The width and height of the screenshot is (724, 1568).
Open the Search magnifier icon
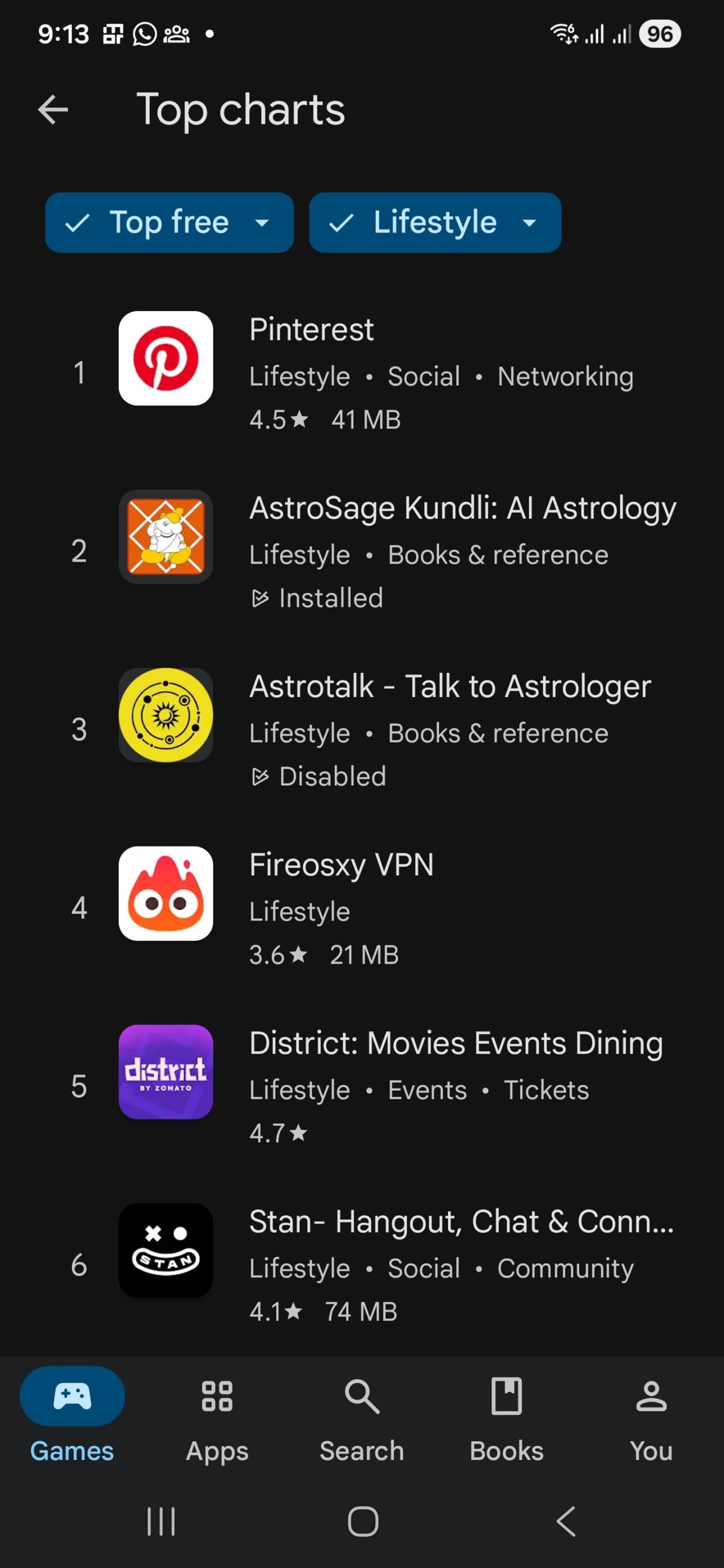pos(361,1397)
